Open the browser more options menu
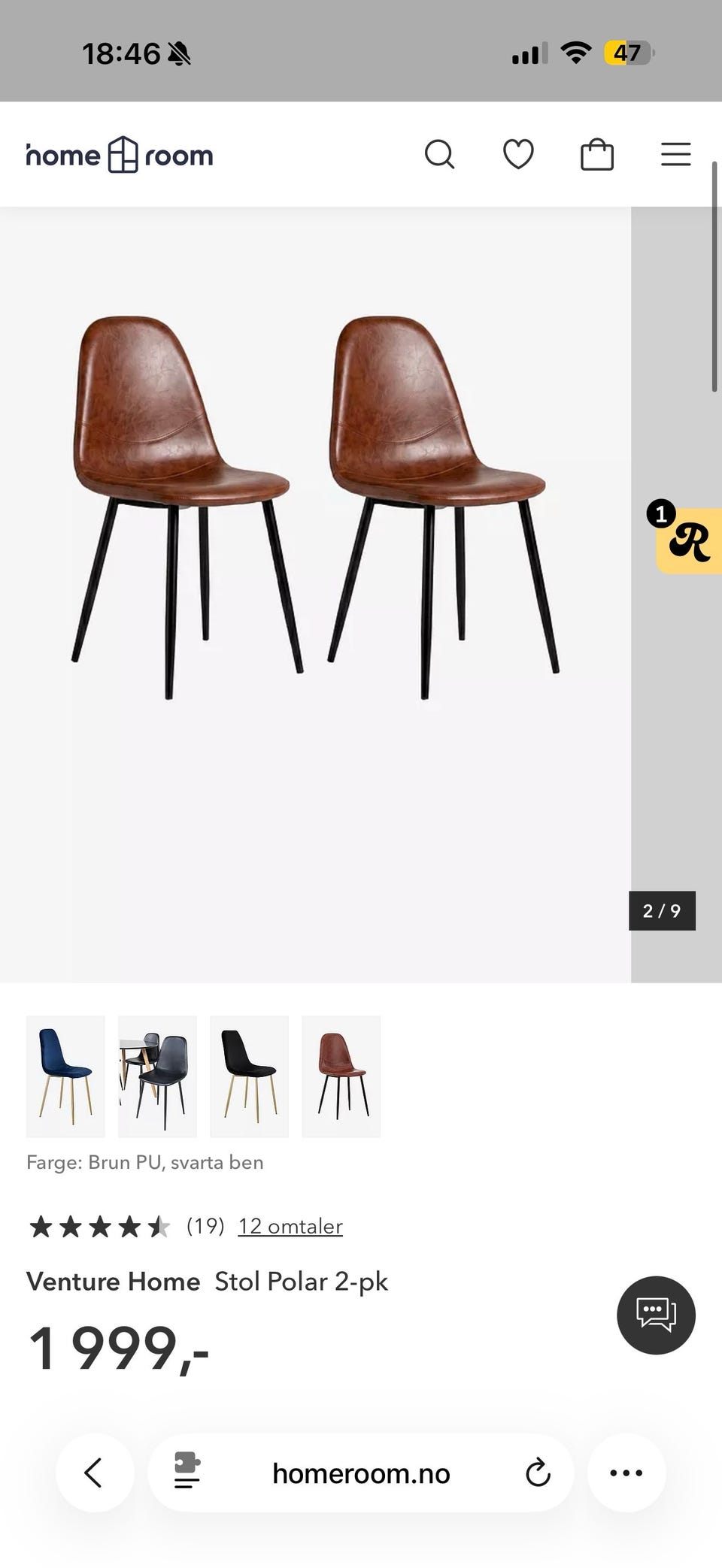This screenshot has height=1568, width=722. pyautogui.click(x=626, y=1473)
